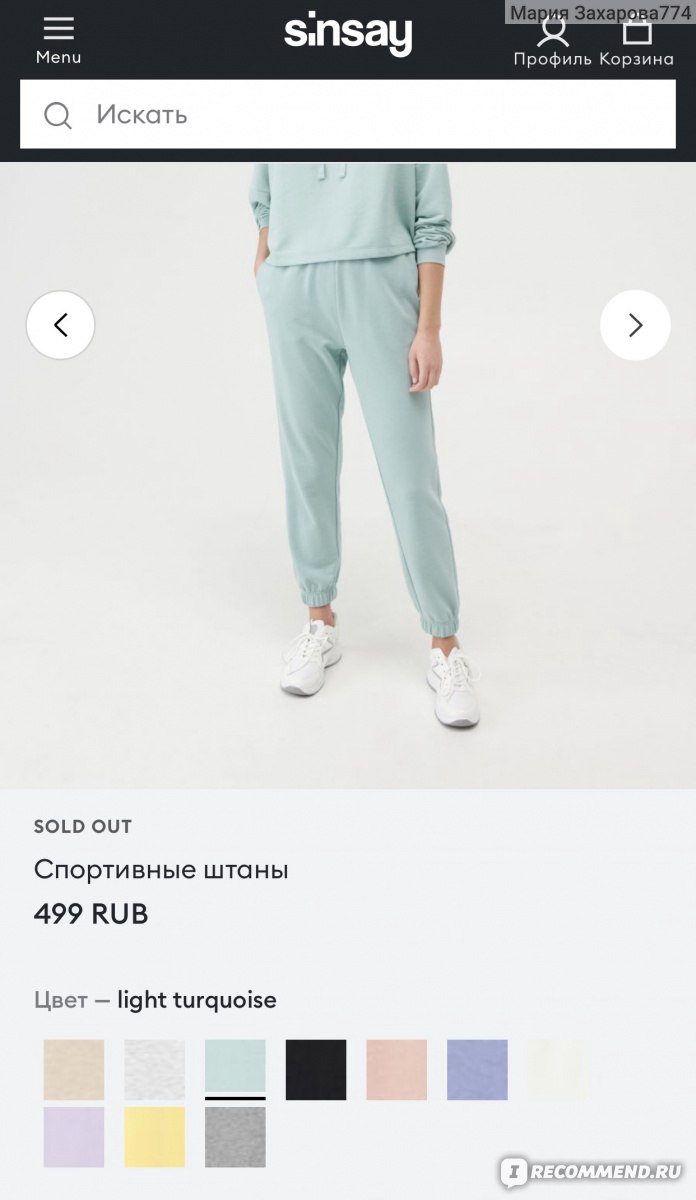This screenshot has height=1200, width=696.
Task: Show the previous product photo
Action: click(x=60, y=325)
